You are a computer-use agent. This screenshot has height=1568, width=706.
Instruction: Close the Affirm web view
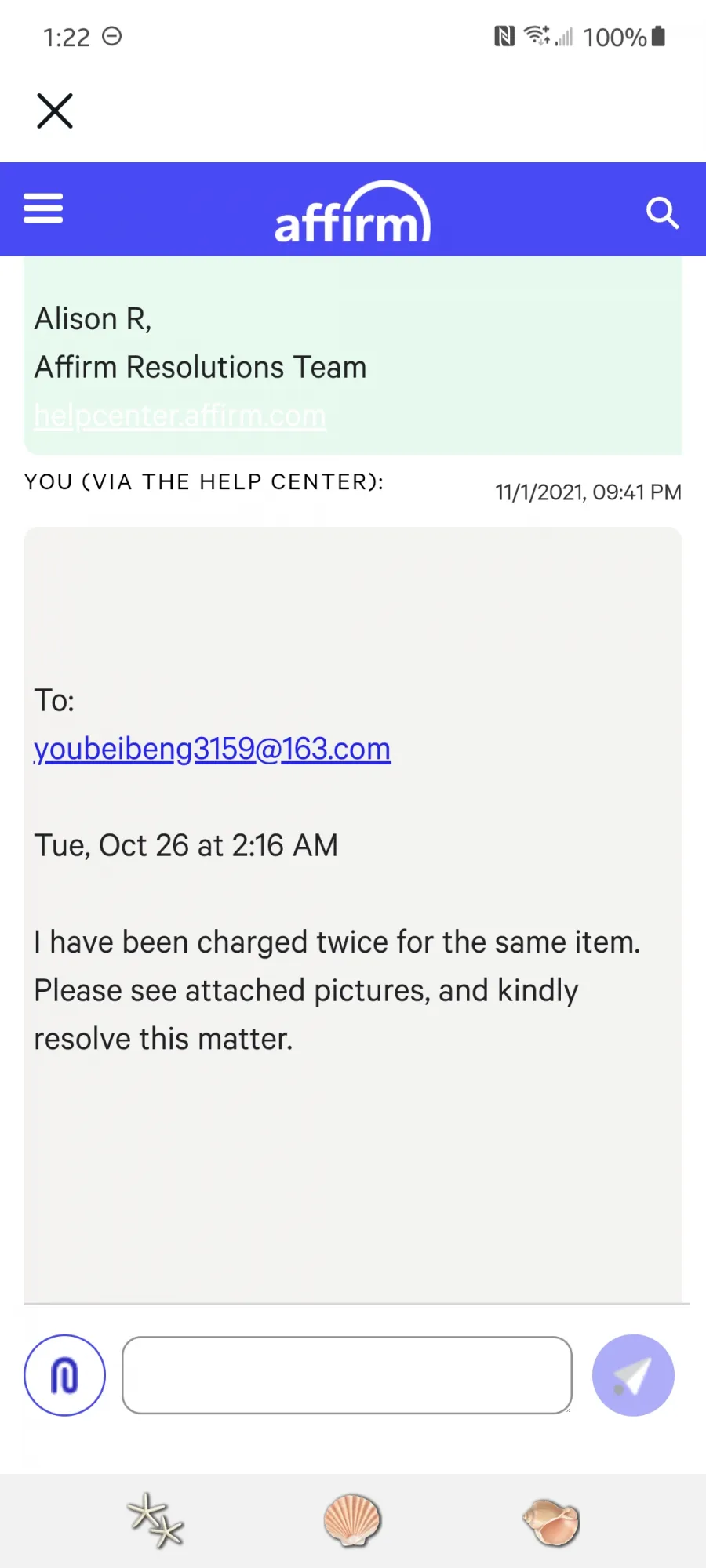click(55, 111)
